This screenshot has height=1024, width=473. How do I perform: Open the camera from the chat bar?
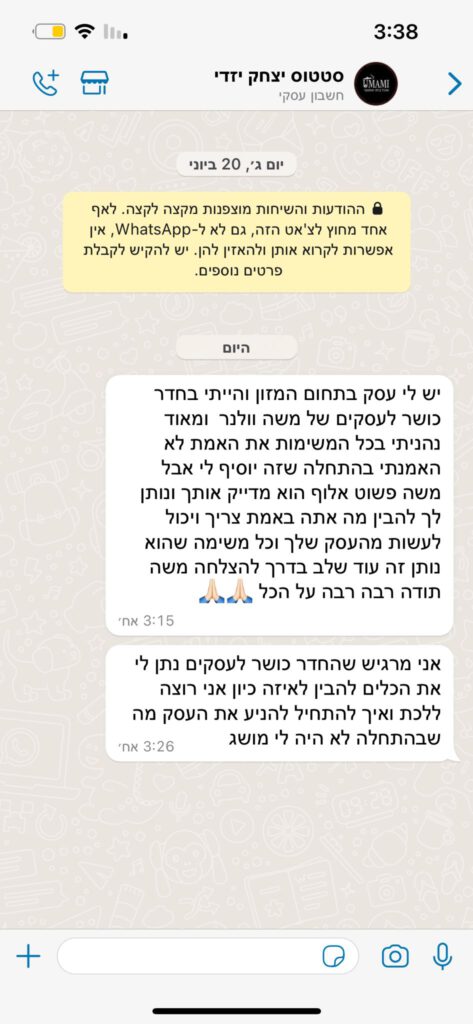coord(395,957)
